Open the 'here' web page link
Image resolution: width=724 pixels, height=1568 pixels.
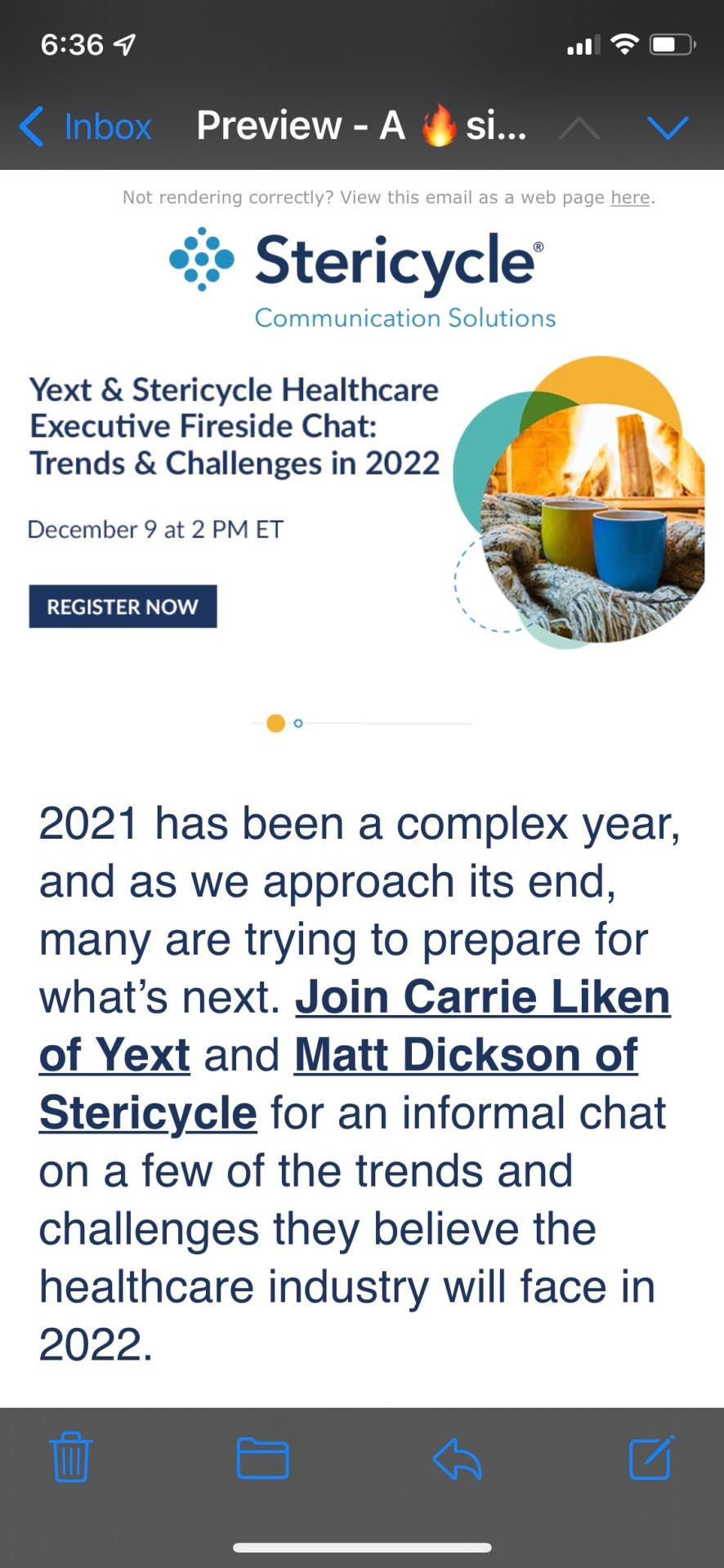click(x=630, y=198)
